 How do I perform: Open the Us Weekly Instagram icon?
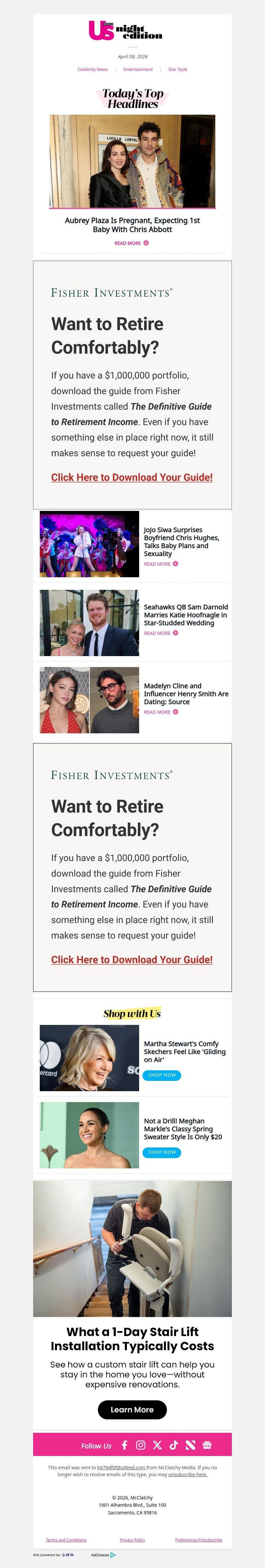click(140, 1445)
